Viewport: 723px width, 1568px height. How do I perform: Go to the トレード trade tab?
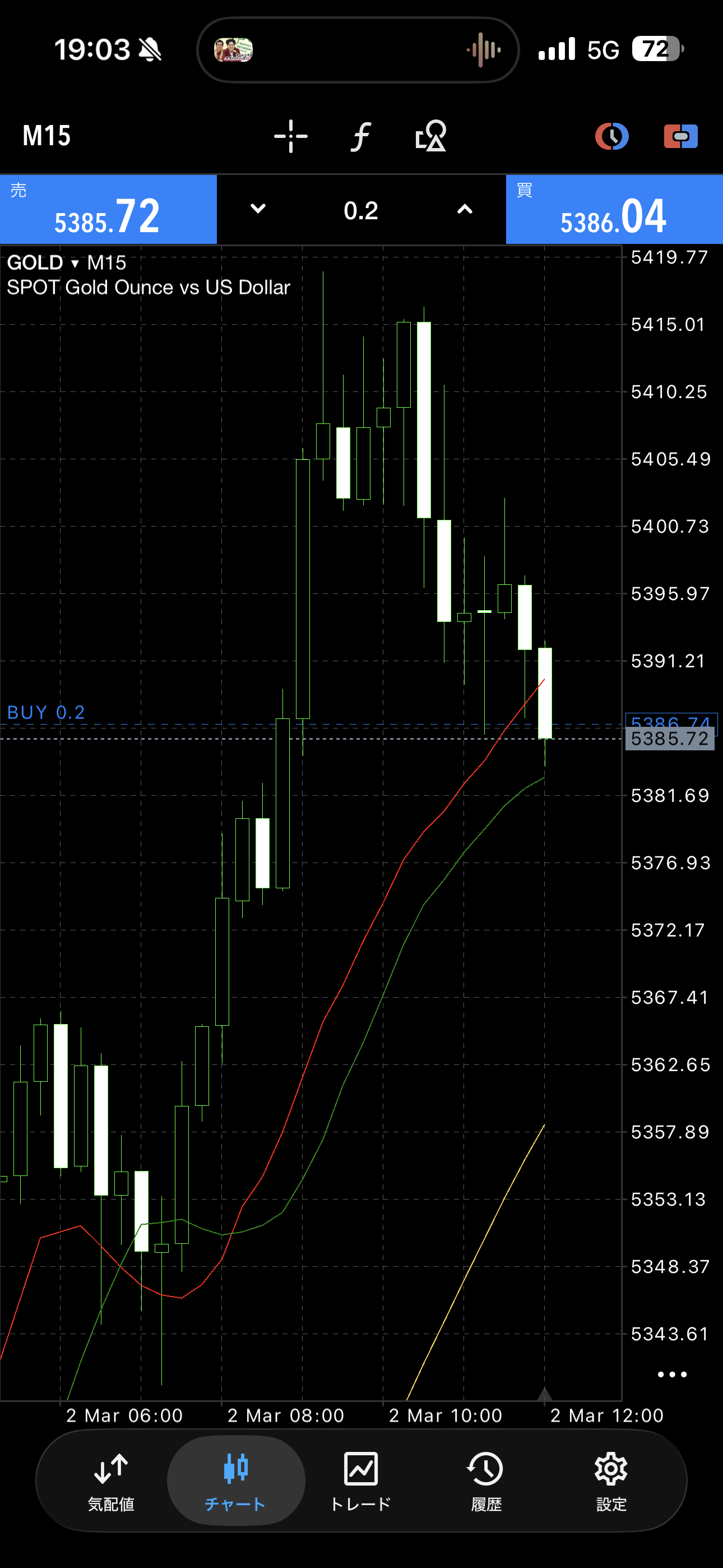(361, 1481)
